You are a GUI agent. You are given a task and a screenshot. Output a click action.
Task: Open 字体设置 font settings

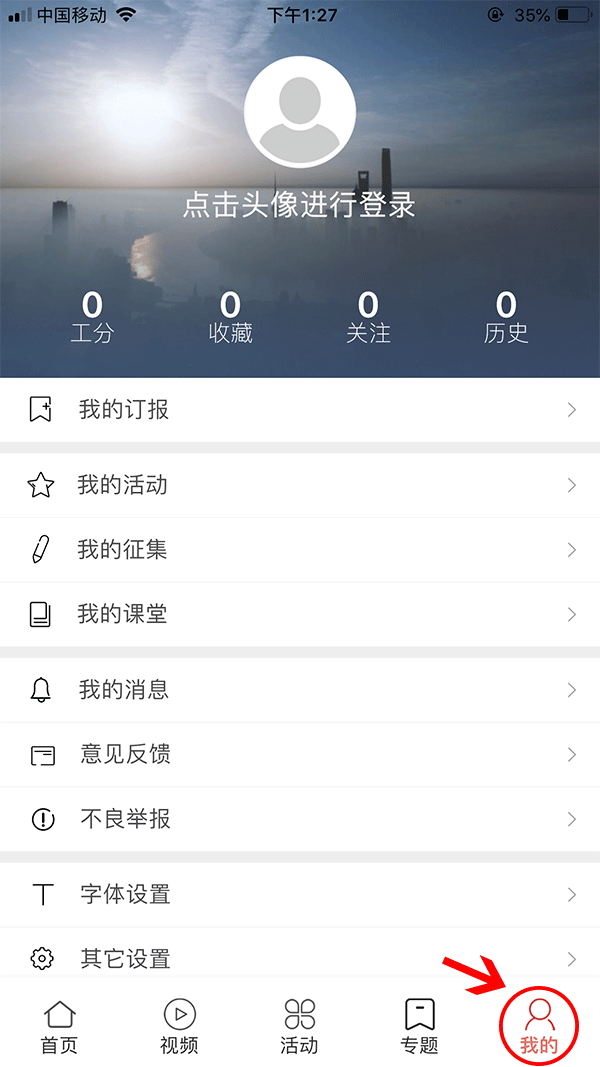click(x=300, y=894)
